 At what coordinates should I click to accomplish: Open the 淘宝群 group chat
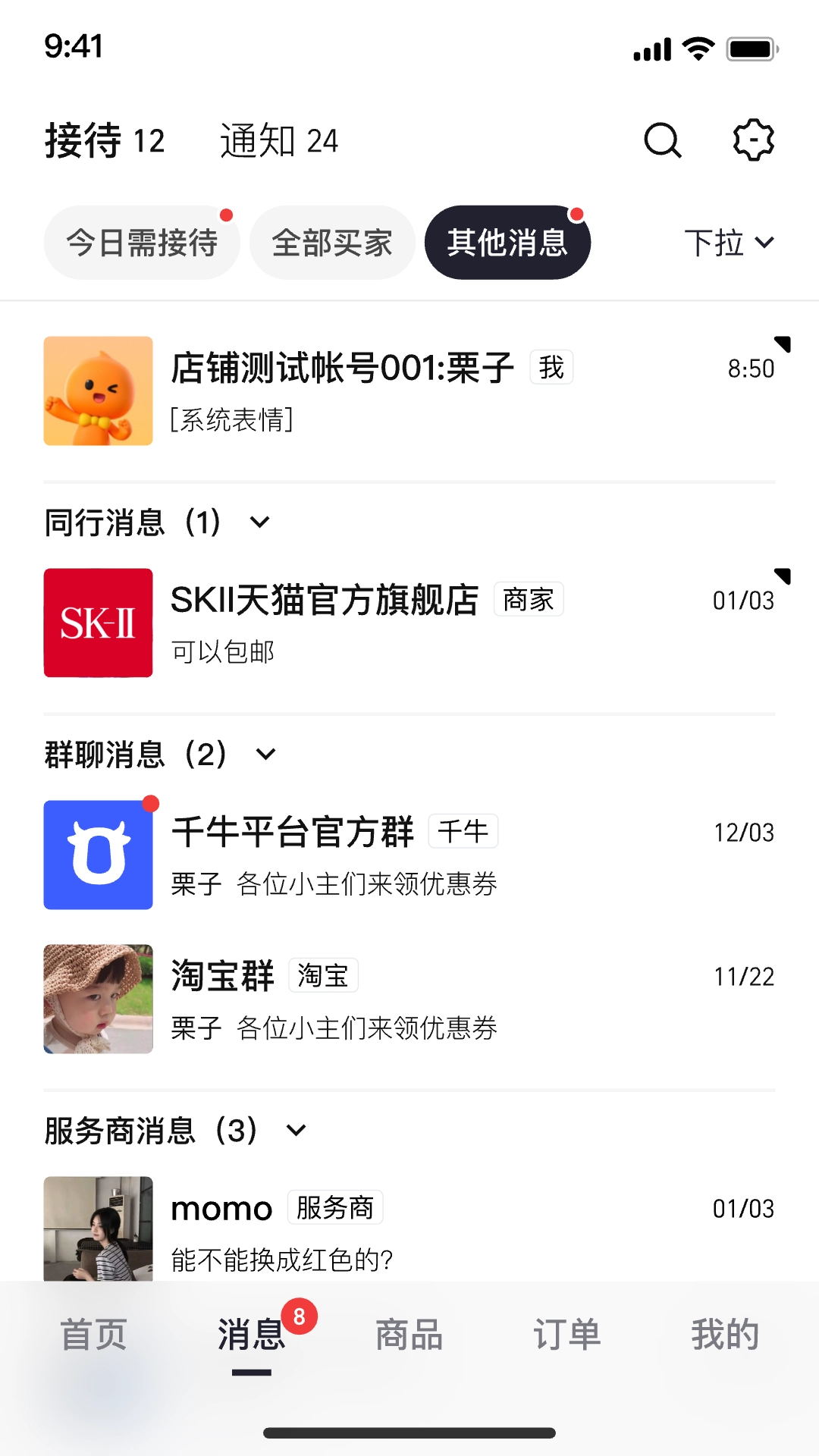pyautogui.click(x=409, y=999)
